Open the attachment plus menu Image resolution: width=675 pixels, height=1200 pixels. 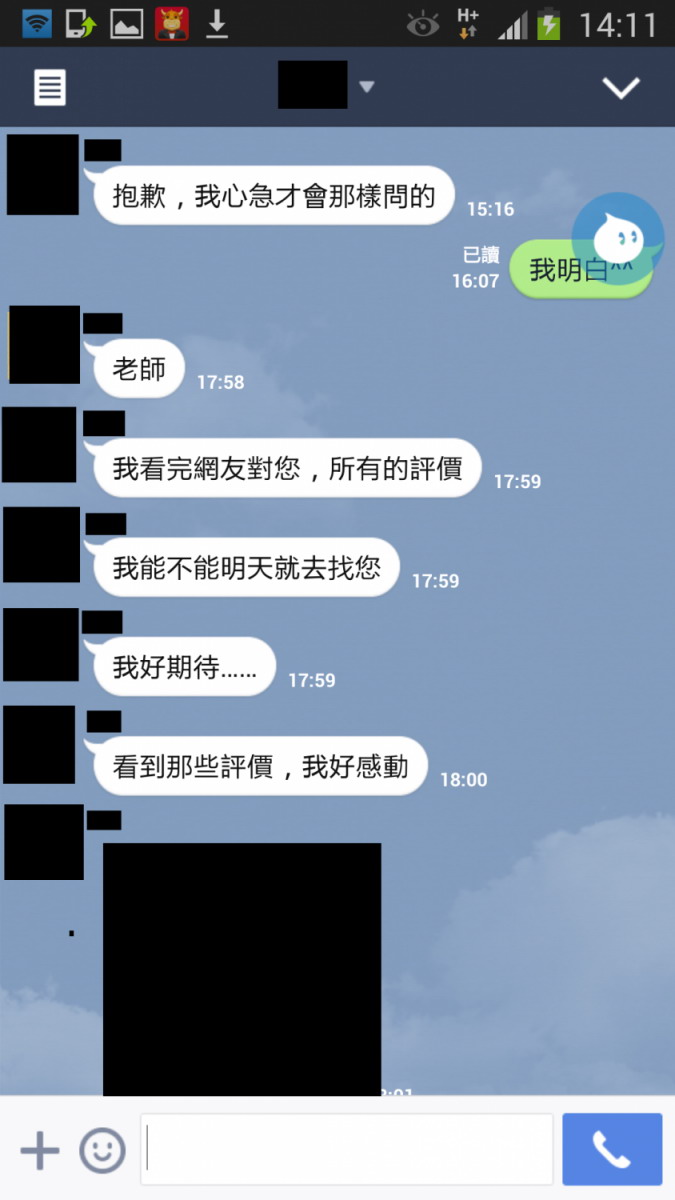coord(40,1150)
